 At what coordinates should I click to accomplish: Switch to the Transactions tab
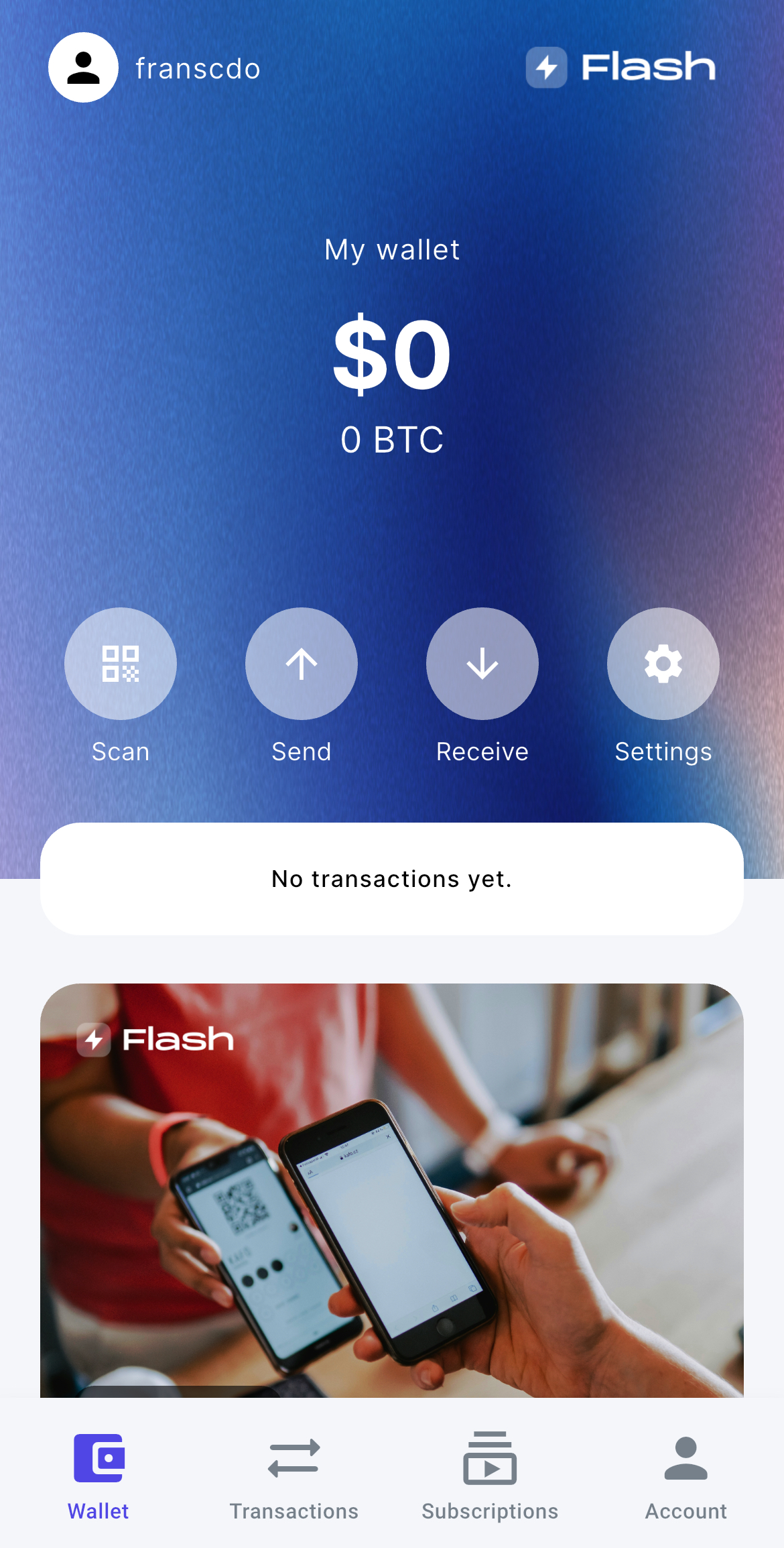pos(293,1475)
